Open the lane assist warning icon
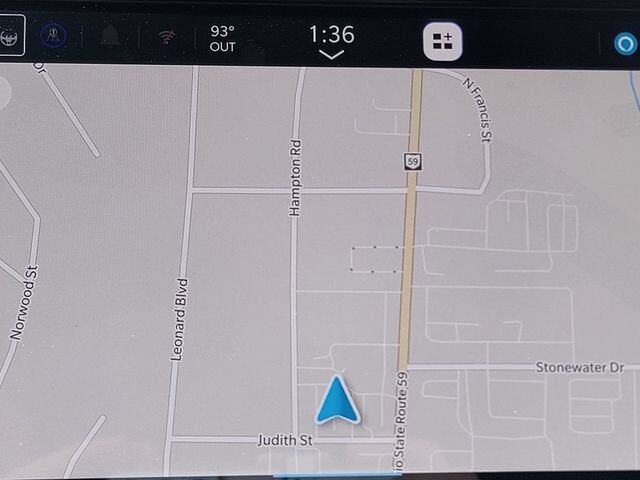The width and height of the screenshot is (640, 480). [53, 36]
